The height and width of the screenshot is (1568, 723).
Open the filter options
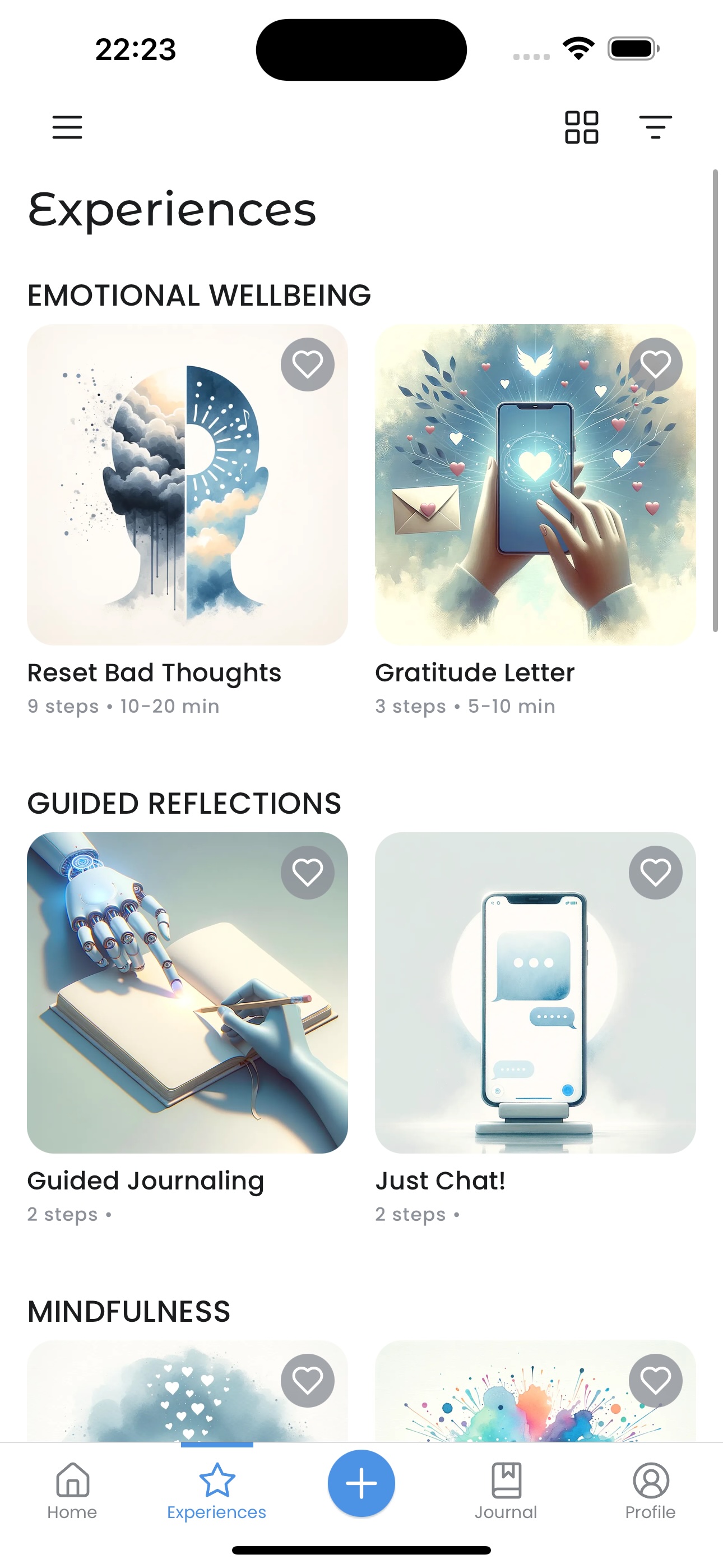(655, 127)
